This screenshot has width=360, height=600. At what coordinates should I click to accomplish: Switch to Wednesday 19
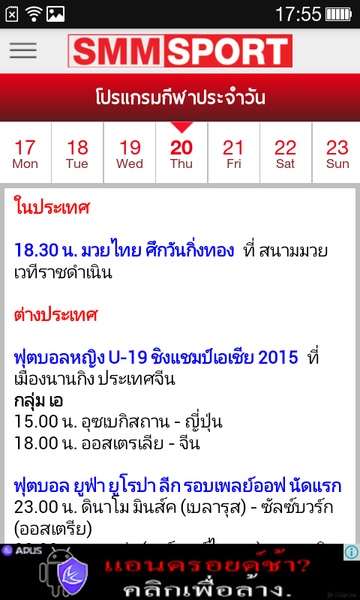click(x=129, y=153)
